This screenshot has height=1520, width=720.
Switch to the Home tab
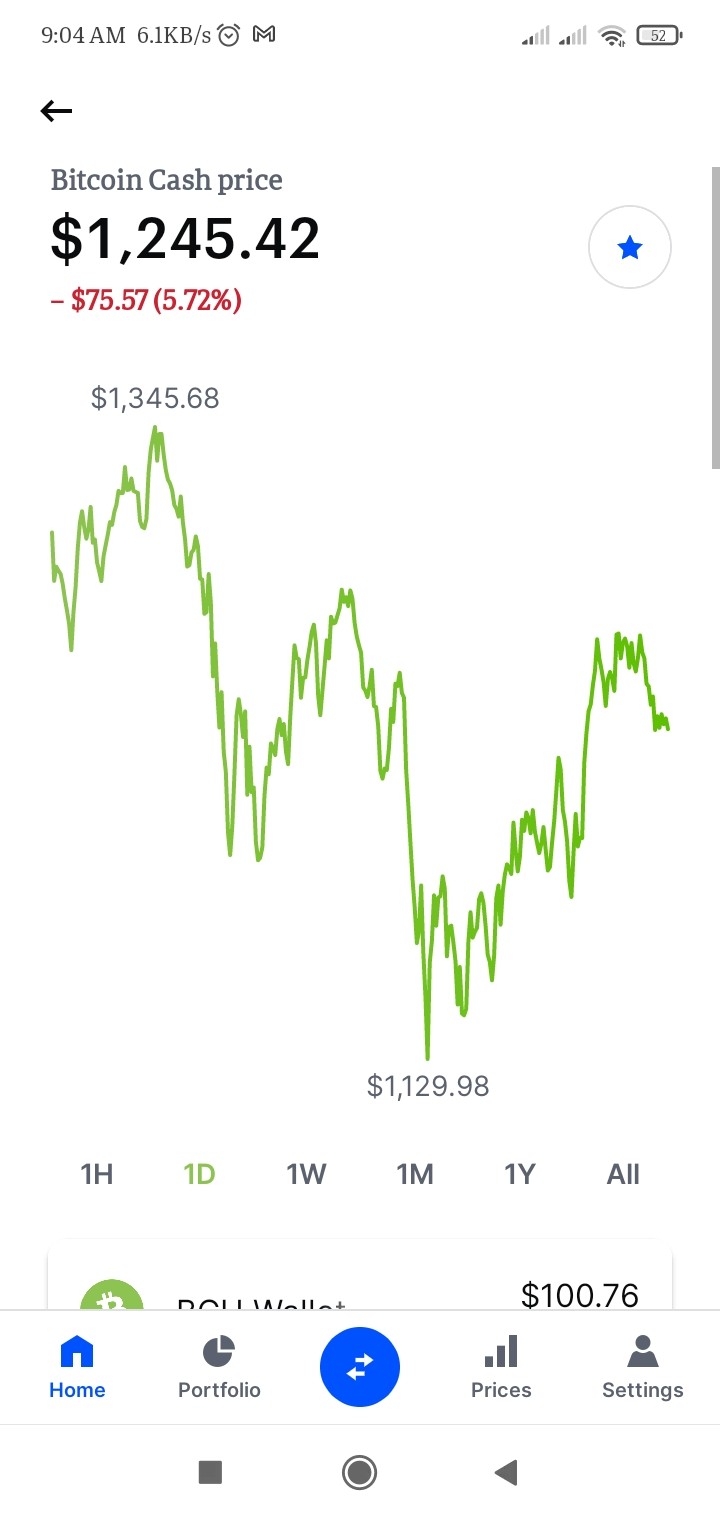(77, 1367)
